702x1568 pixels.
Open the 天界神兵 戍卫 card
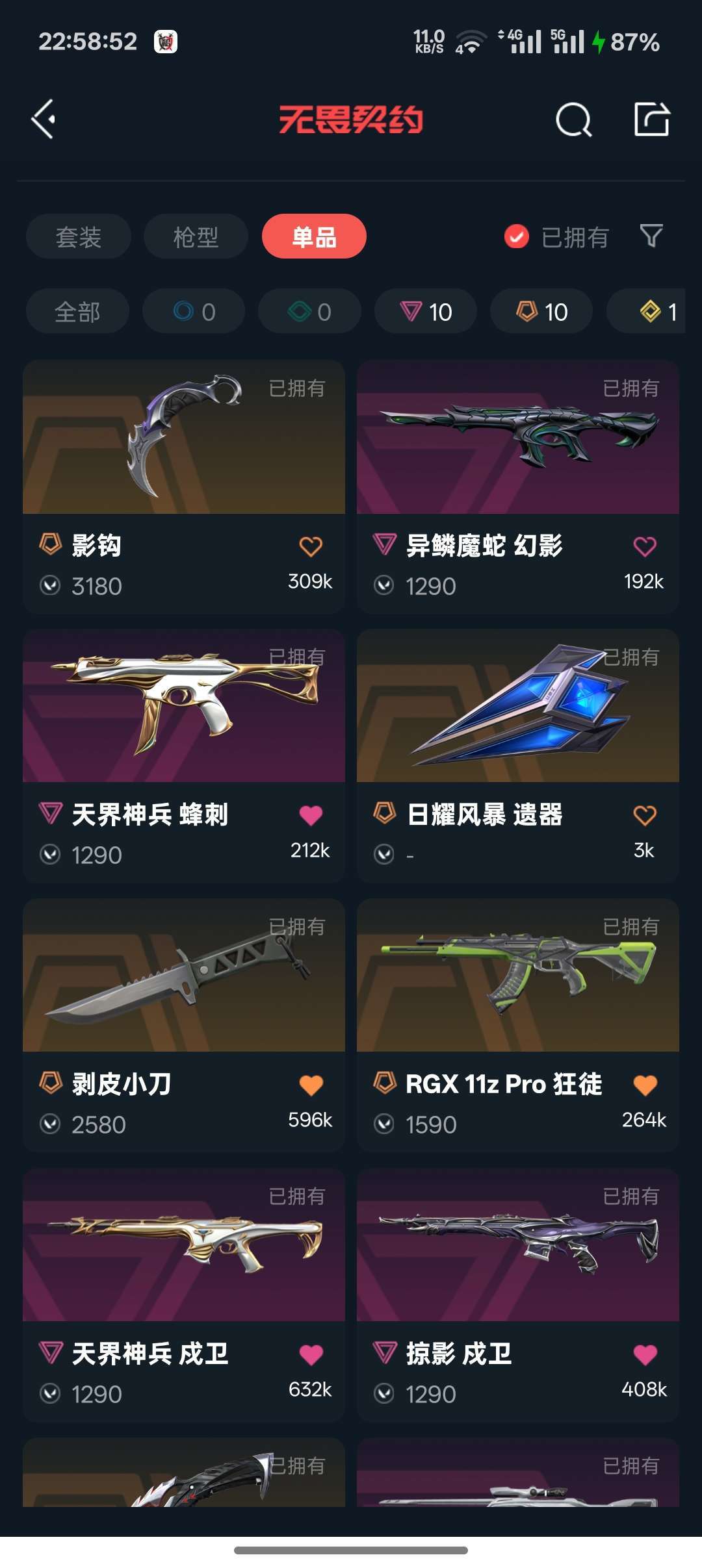(x=184, y=1295)
